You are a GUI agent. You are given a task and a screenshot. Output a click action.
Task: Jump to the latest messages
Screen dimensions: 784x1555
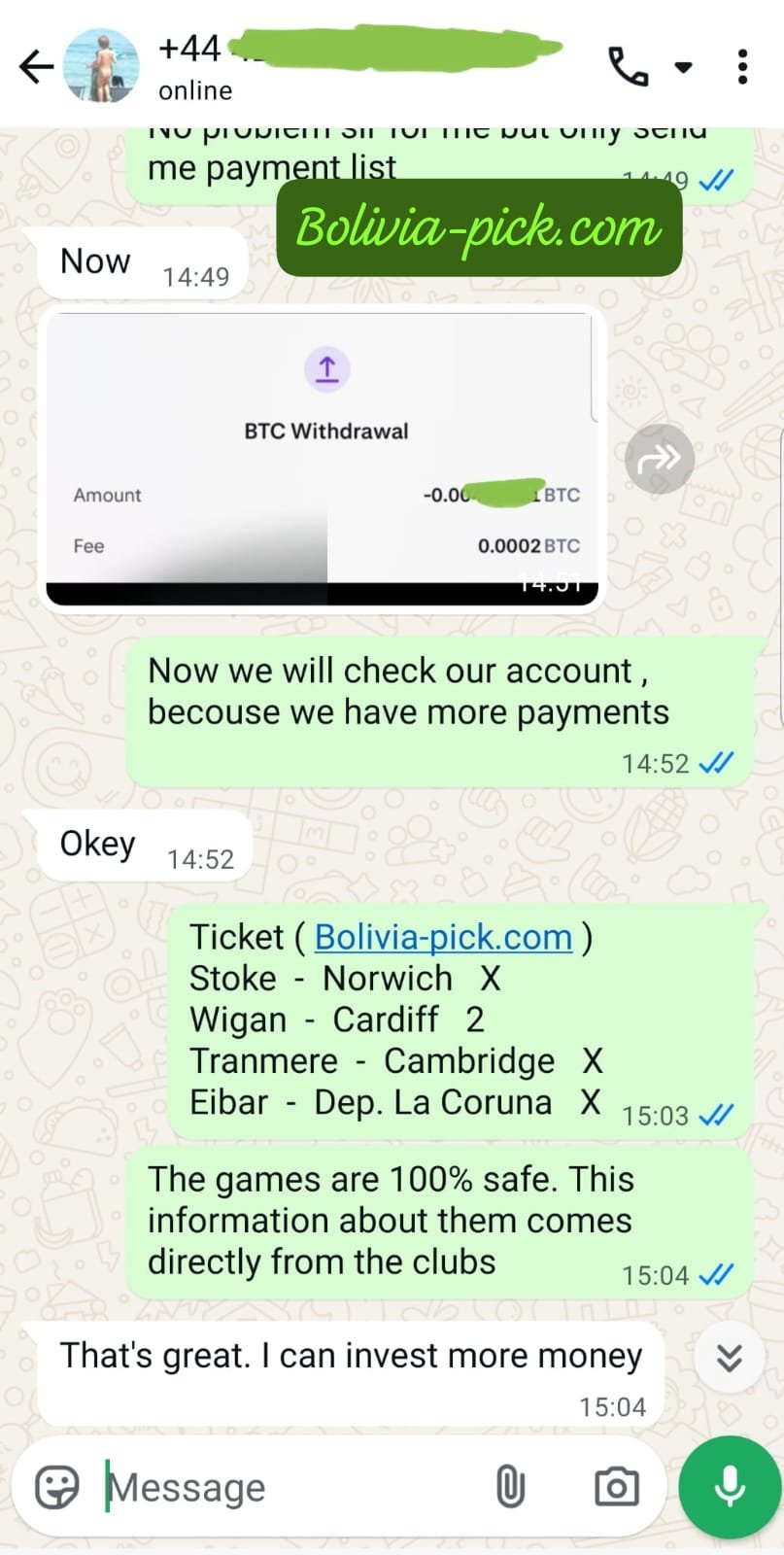tap(729, 1358)
